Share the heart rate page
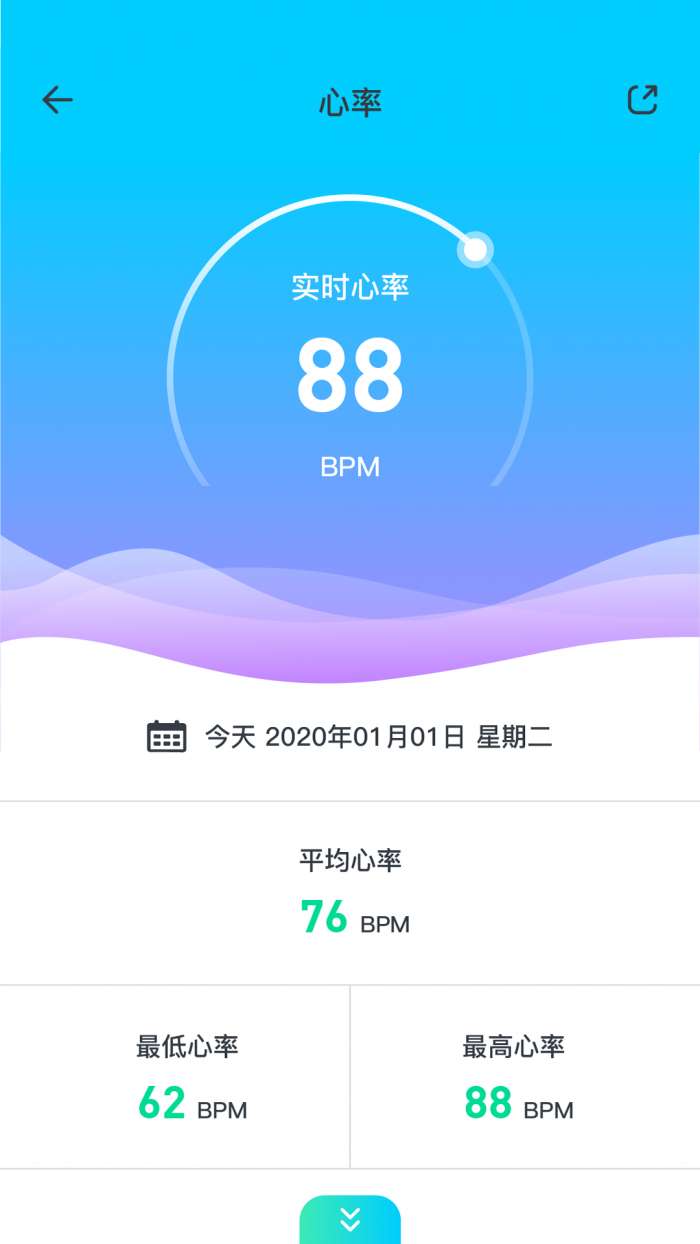This screenshot has height=1244, width=700. (642, 100)
